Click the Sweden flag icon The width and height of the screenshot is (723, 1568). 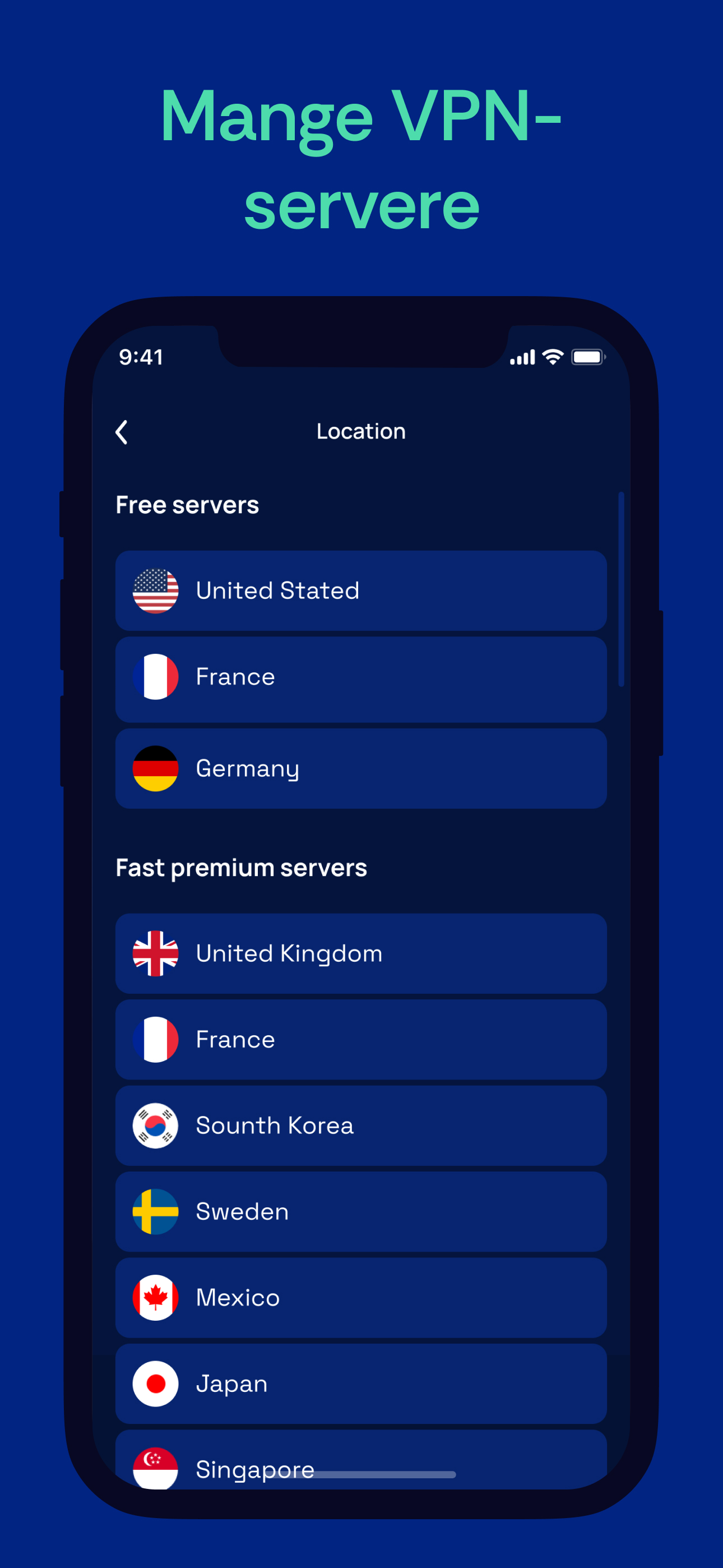tap(156, 1211)
